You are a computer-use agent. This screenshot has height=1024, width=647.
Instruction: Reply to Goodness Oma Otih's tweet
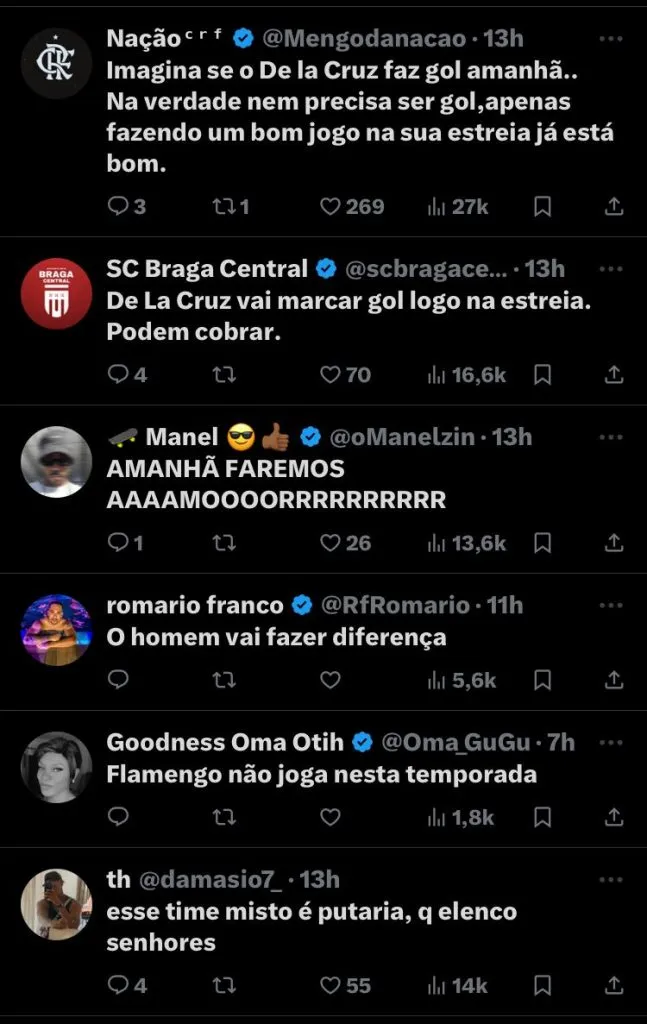(118, 817)
